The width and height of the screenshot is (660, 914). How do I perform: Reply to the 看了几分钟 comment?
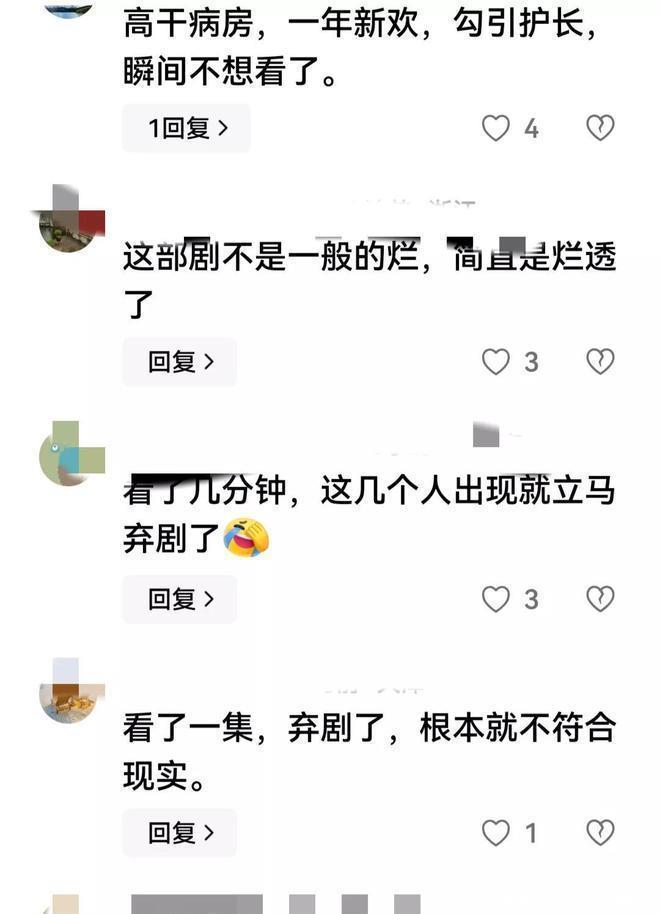(x=180, y=599)
